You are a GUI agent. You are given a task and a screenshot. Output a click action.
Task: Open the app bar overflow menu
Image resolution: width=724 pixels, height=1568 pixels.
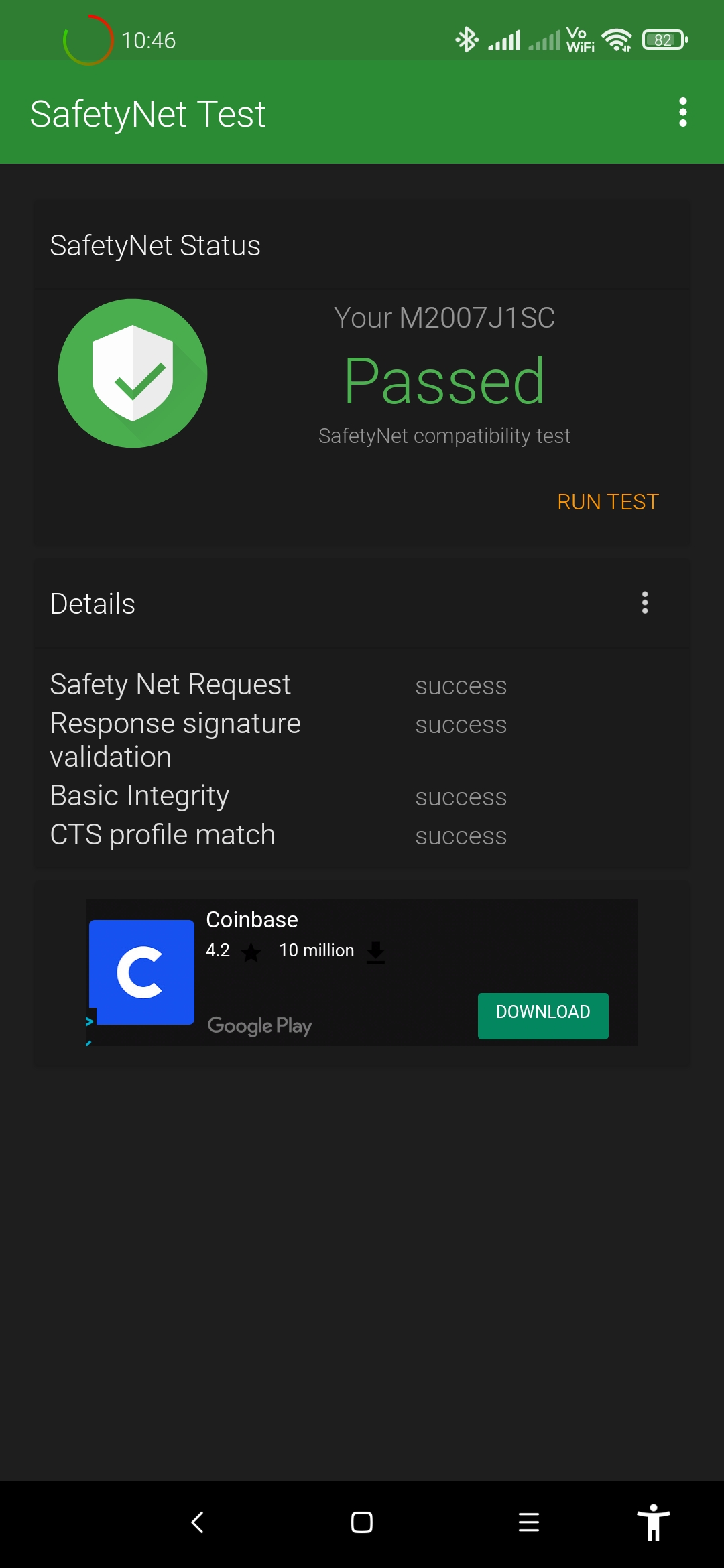coord(682,112)
